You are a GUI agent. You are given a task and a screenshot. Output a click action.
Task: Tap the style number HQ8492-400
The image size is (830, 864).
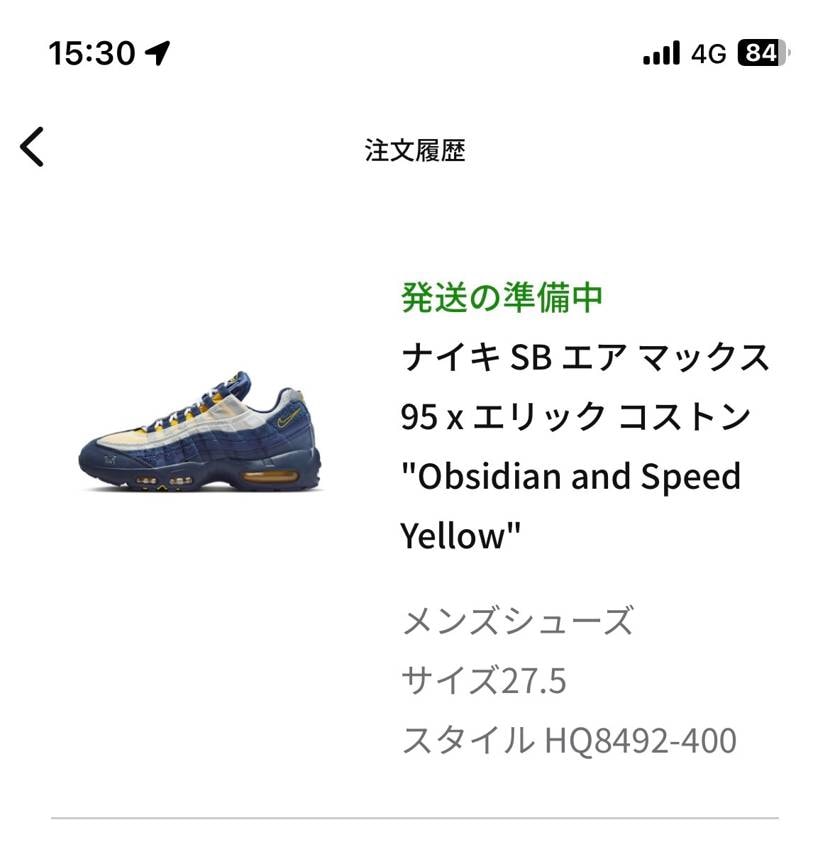pyautogui.click(x=570, y=741)
